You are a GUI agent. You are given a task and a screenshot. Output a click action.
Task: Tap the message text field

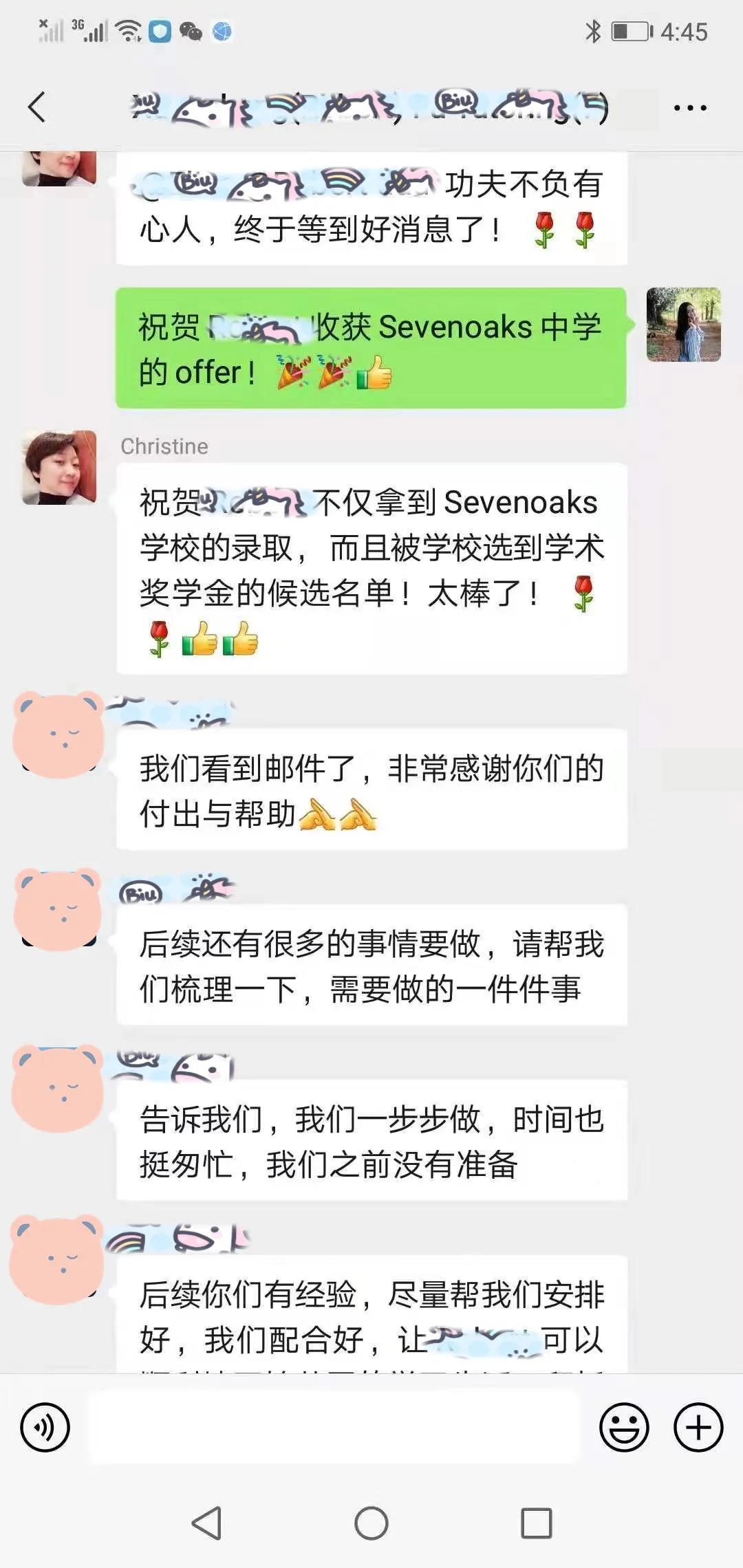[334, 1427]
